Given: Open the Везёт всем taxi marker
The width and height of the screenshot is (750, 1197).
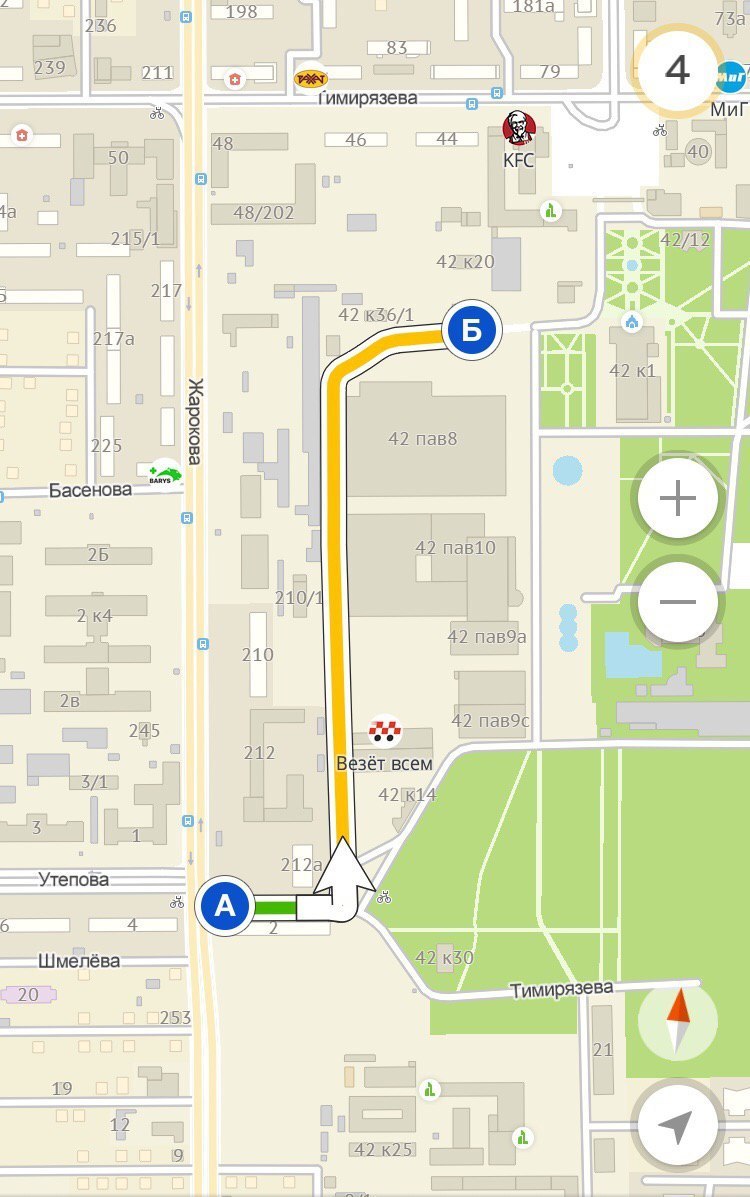Looking at the screenshot, I should [x=384, y=733].
